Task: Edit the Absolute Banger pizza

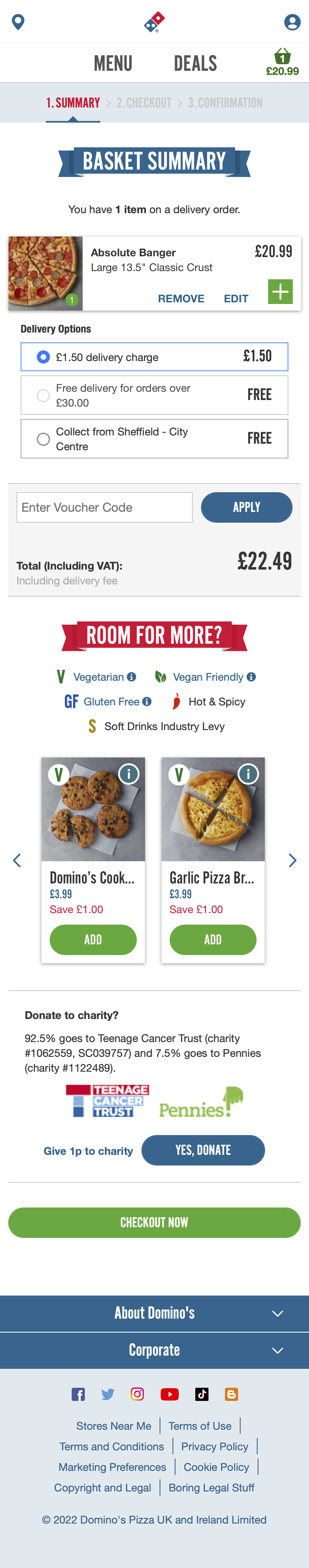Action: point(236,298)
